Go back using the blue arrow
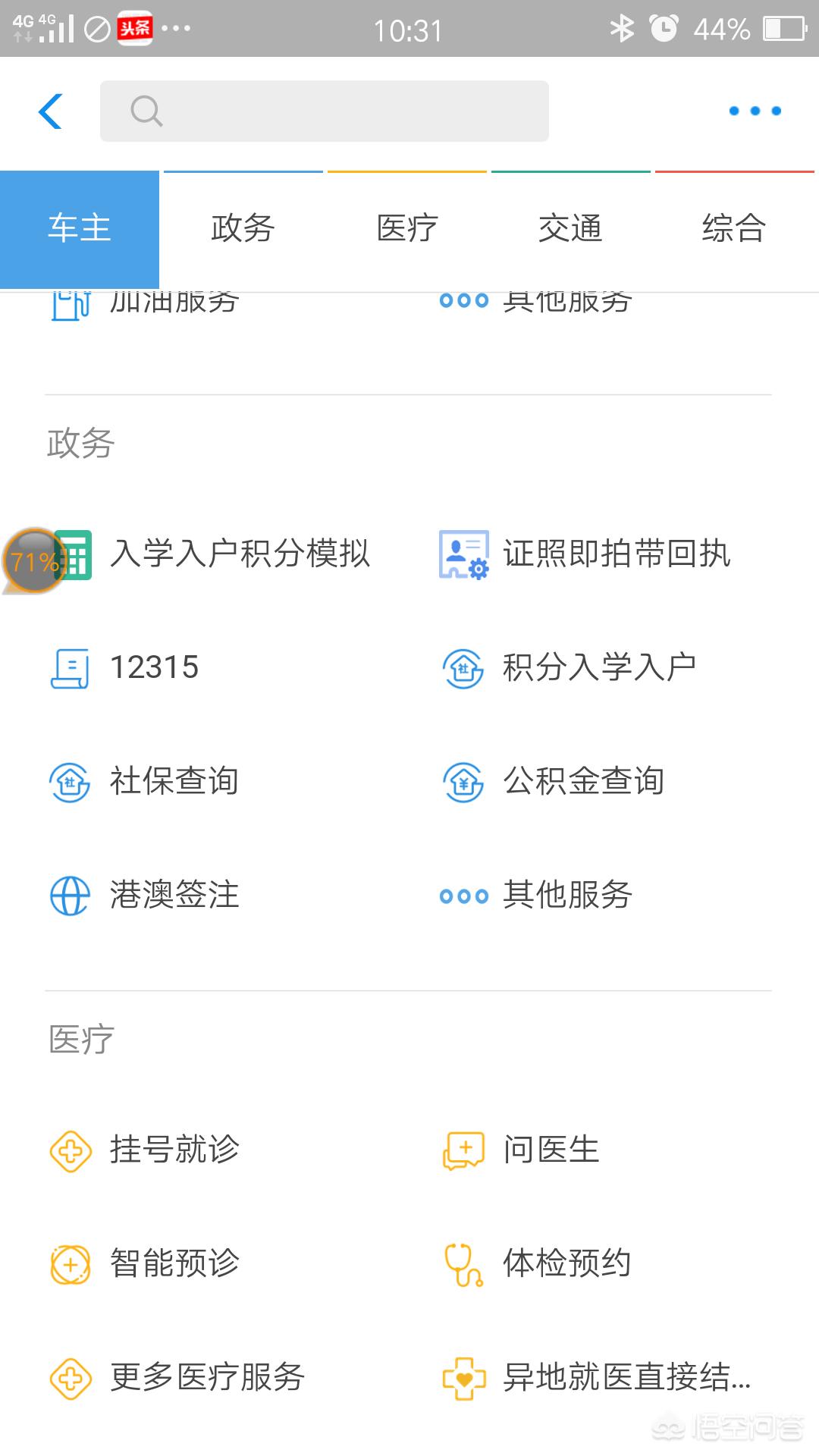Viewport: 819px width, 1456px height. pyautogui.click(x=51, y=111)
